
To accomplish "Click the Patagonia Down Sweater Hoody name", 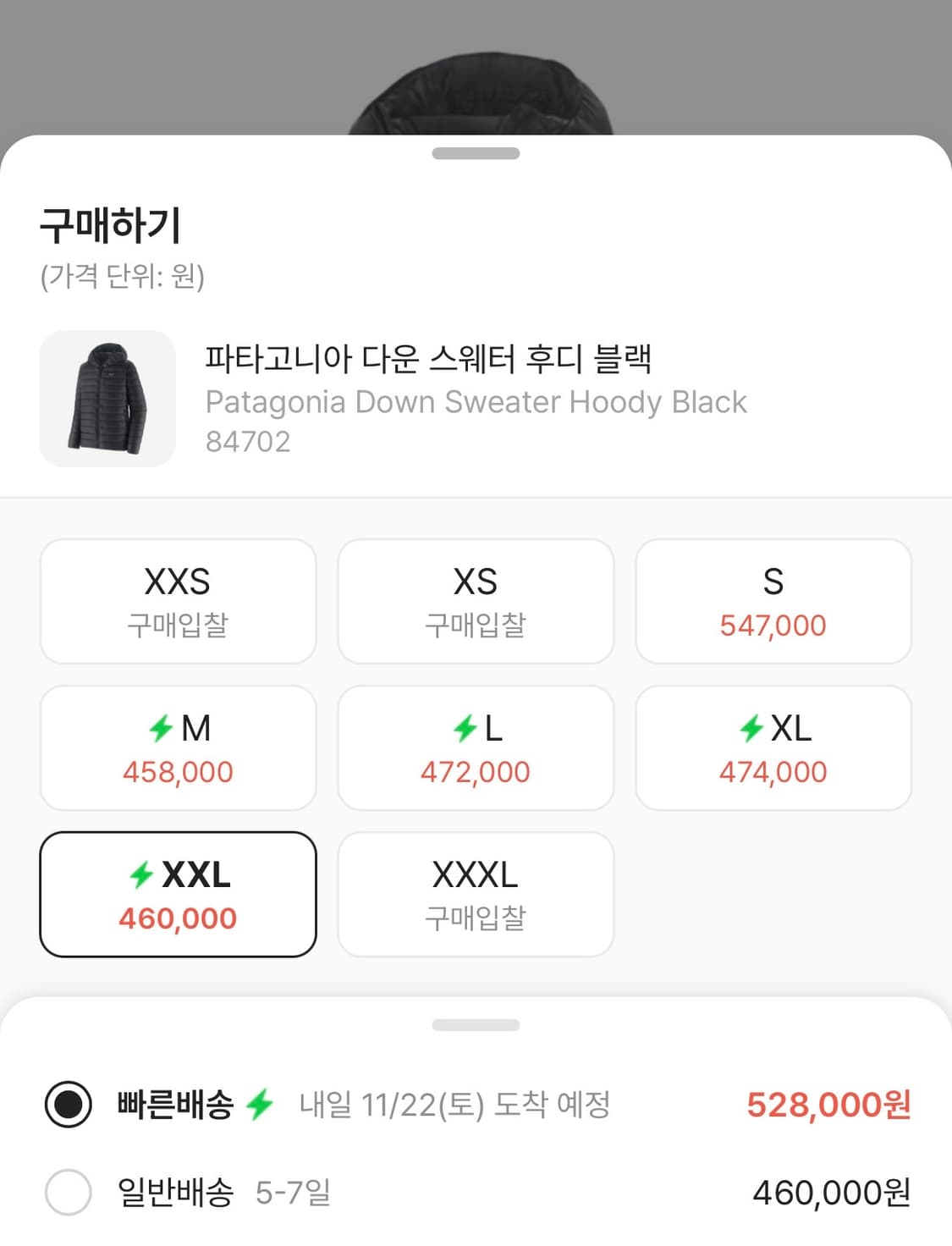I will [x=476, y=401].
